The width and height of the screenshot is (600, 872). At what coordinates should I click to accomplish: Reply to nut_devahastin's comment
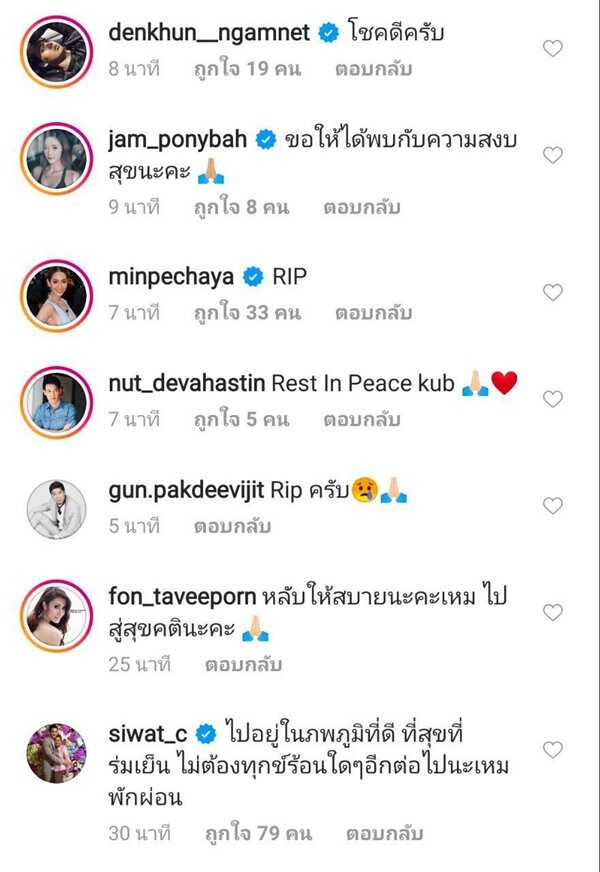pyautogui.click(x=362, y=420)
